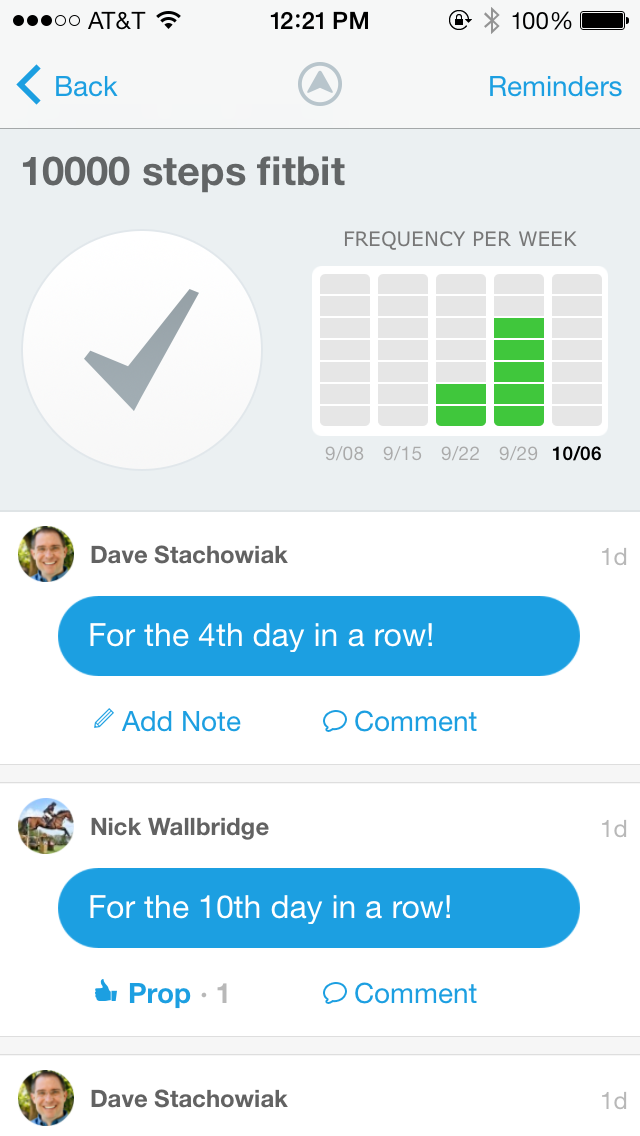This screenshot has width=640, height=1136.
Task: Comment on Nick Wallbridge's 10th day post
Action: pos(400,993)
